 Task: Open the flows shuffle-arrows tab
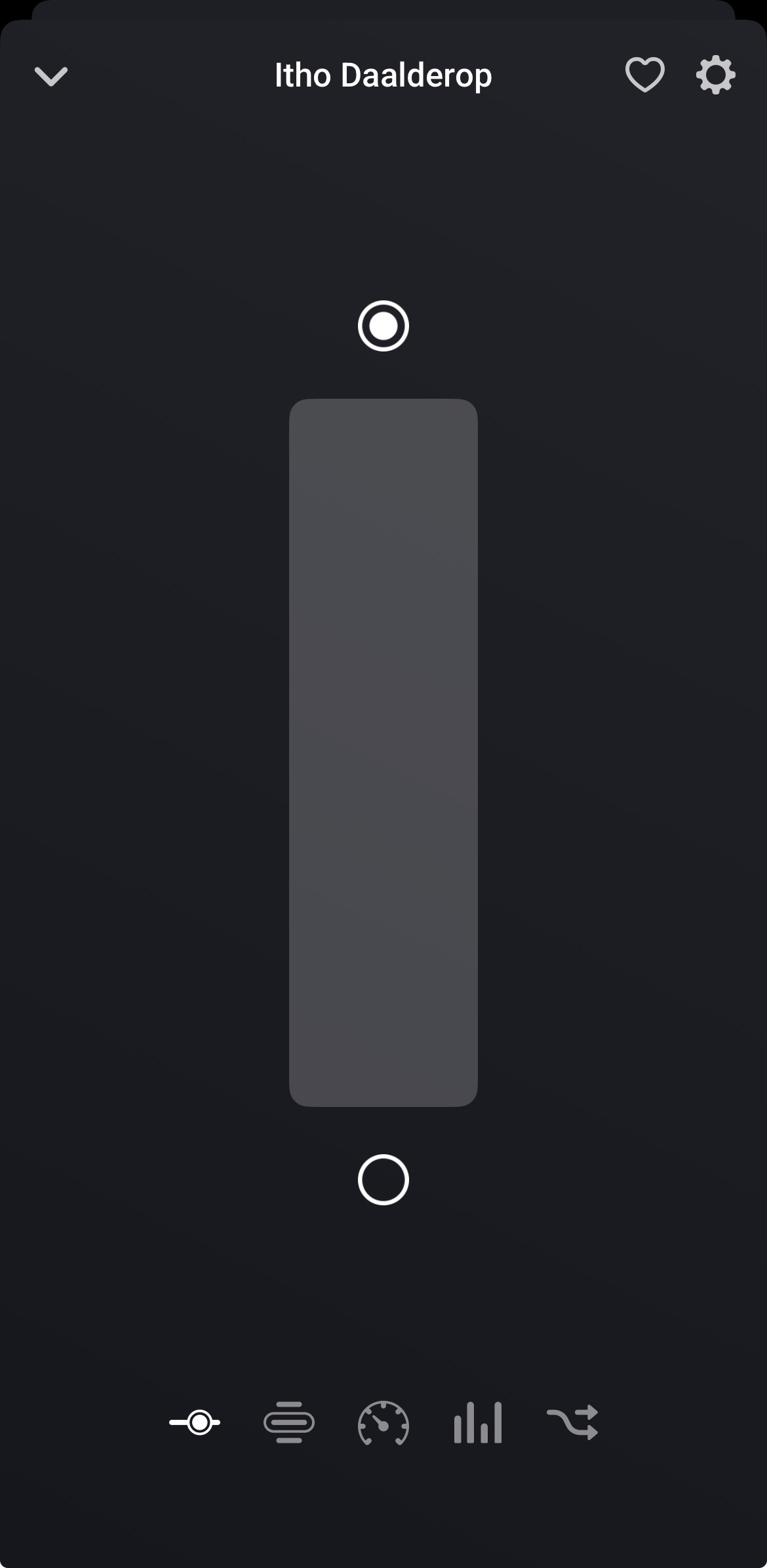[x=572, y=1422]
